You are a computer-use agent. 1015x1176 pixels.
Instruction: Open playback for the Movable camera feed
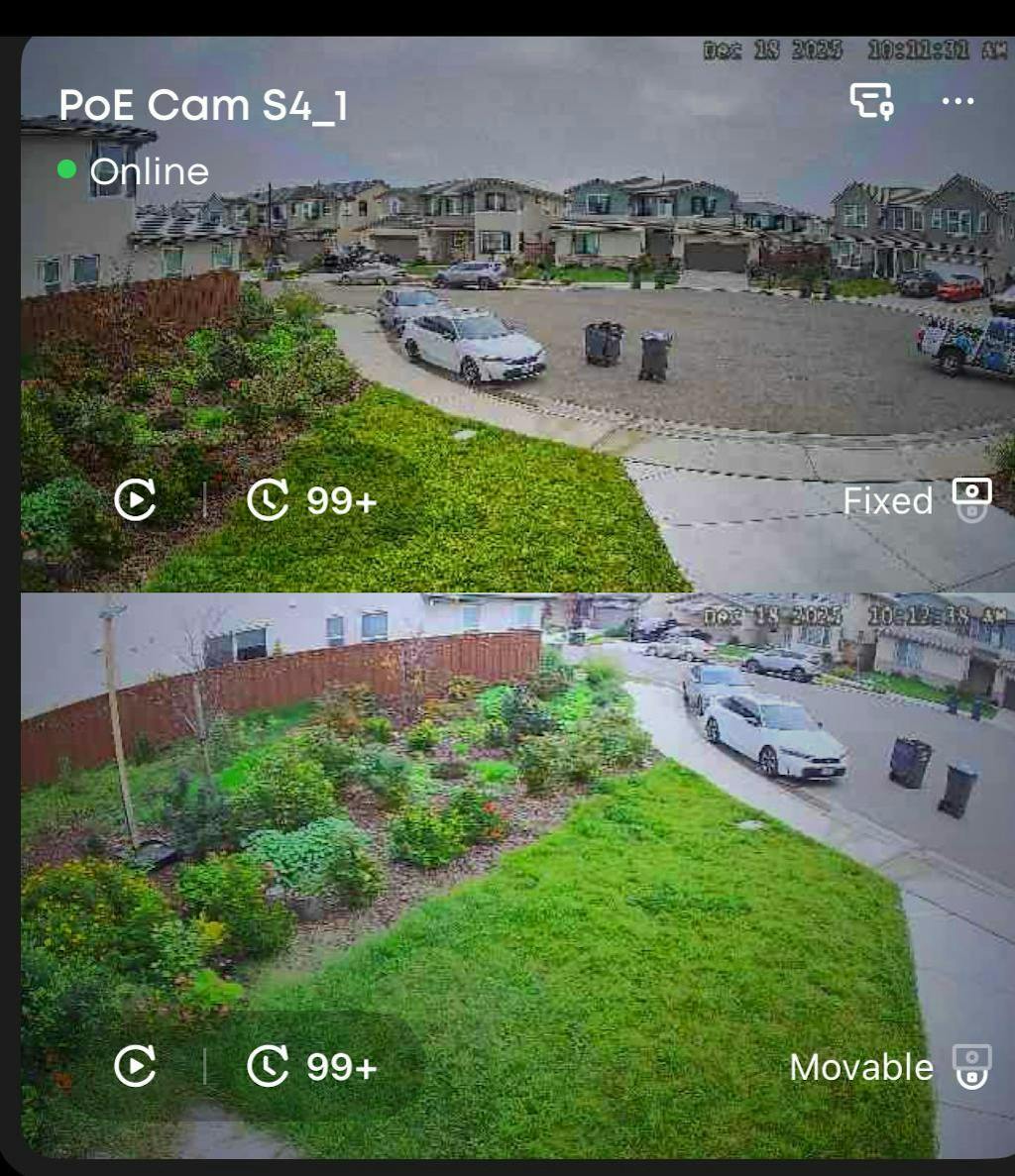coord(136,1067)
